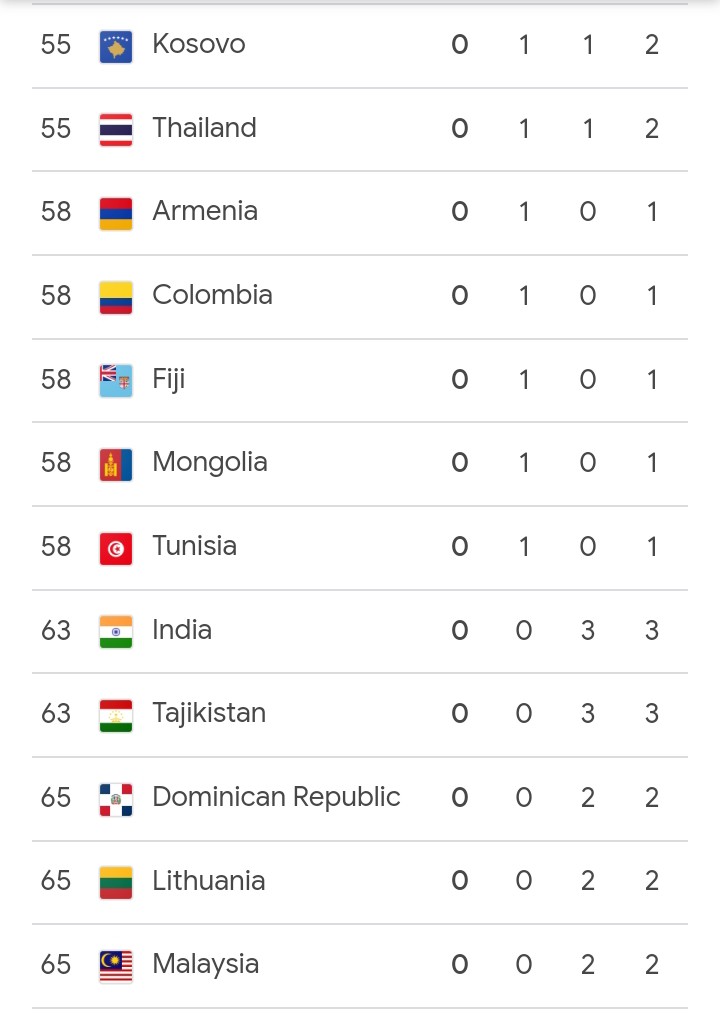
Task: View Dominican Republic's medals
Action: 275,798
